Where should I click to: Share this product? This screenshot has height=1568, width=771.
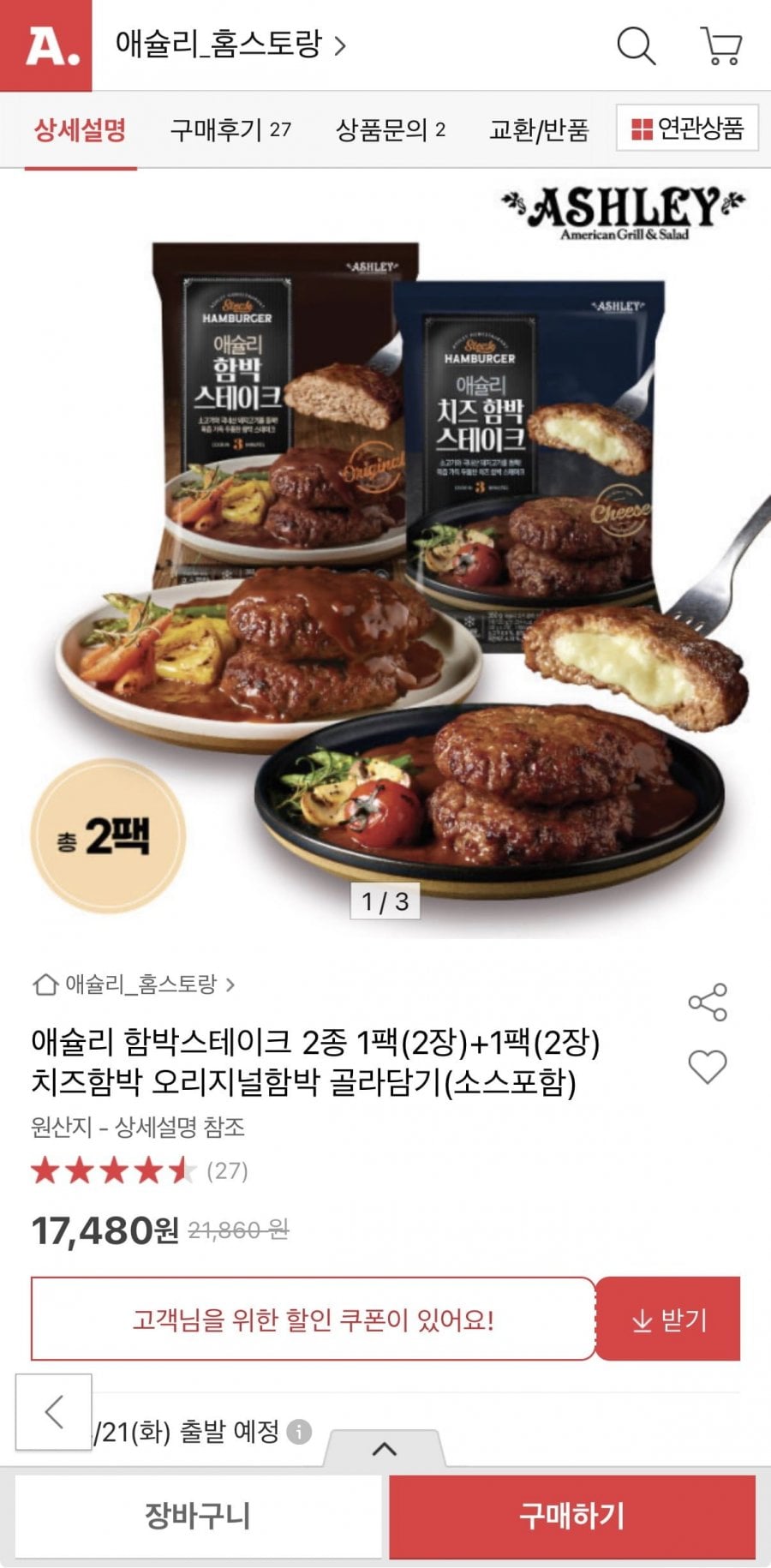click(708, 1002)
